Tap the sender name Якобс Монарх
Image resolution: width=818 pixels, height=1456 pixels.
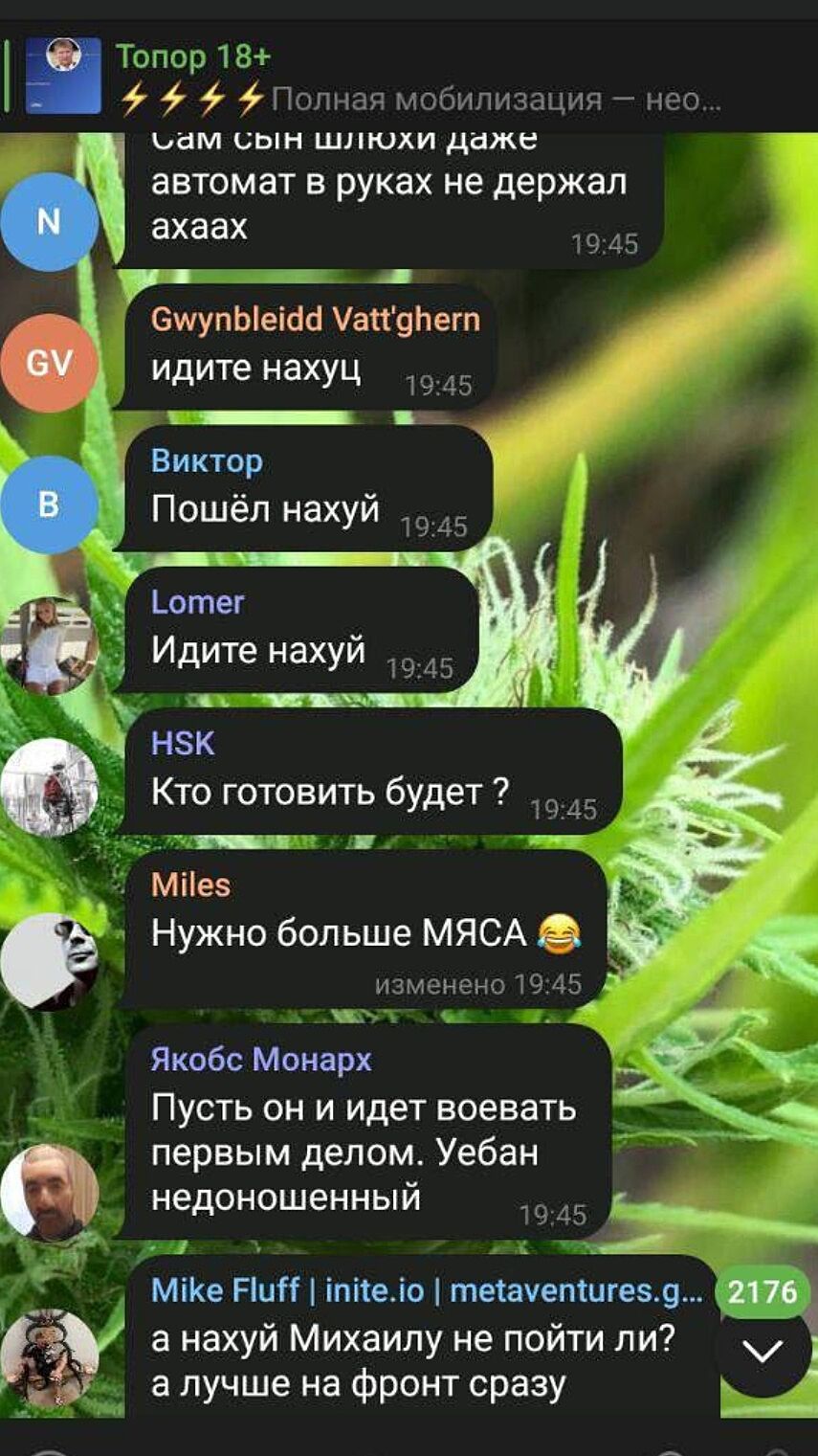(261, 1059)
